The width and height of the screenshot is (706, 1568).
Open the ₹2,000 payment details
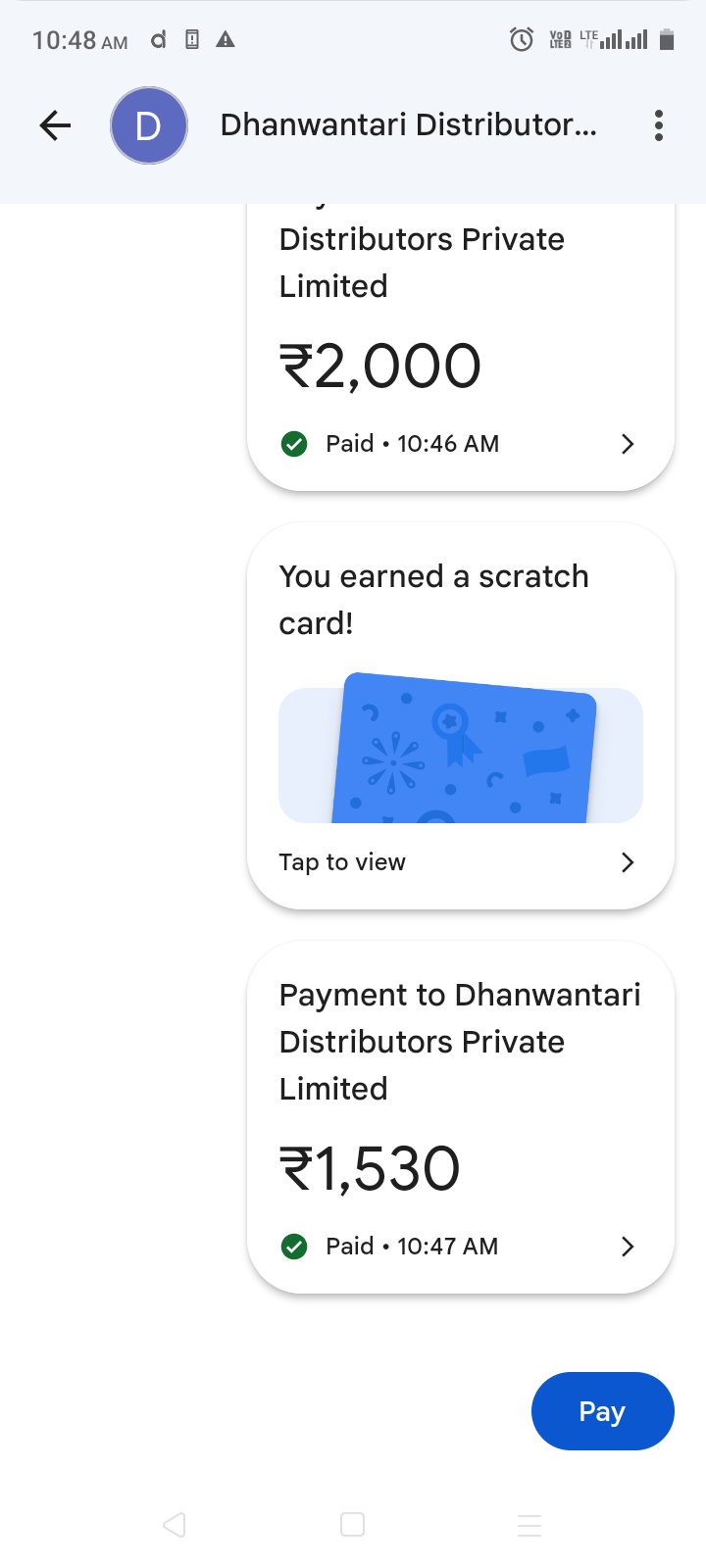[x=461, y=347]
